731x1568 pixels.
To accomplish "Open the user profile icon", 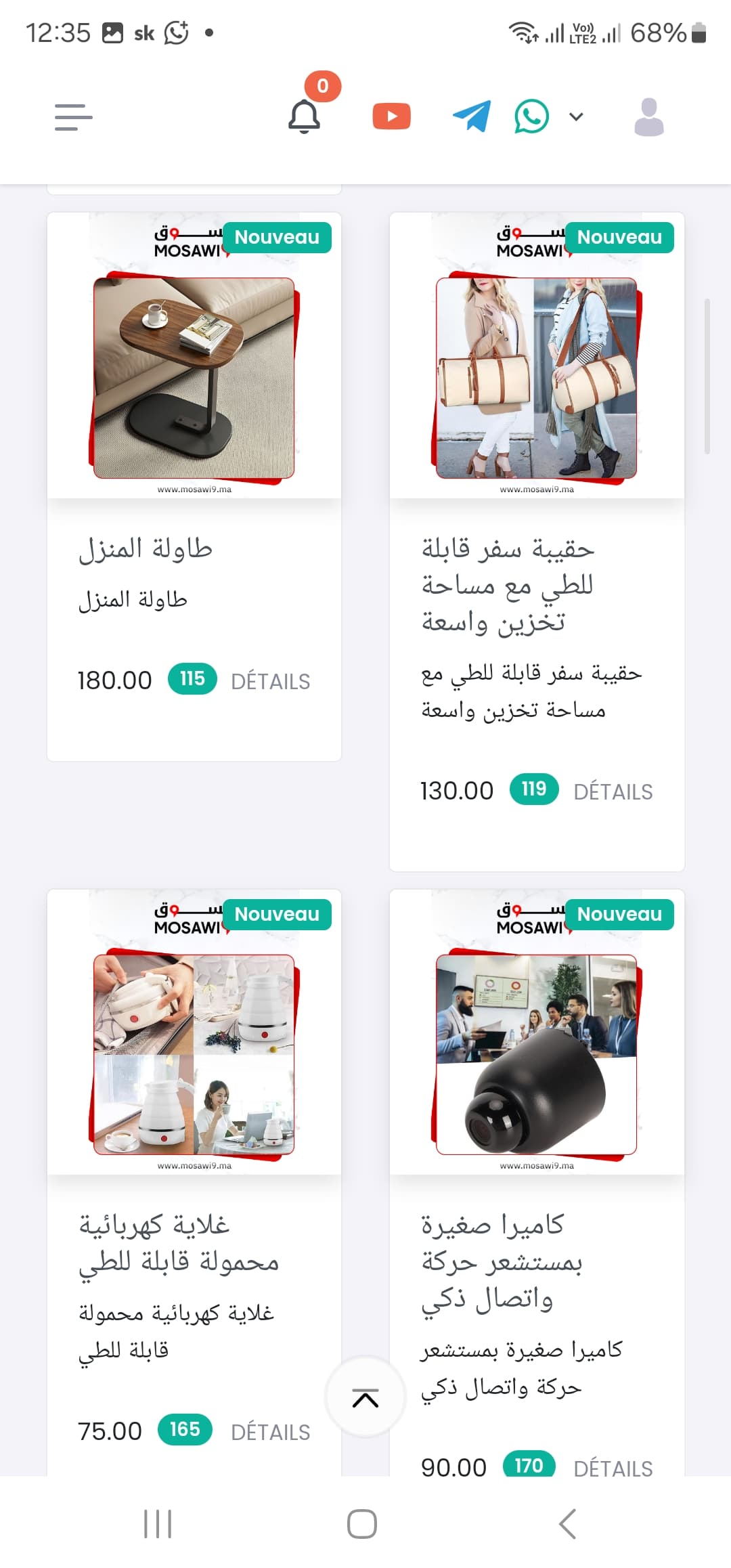I will pyautogui.click(x=649, y=116).
